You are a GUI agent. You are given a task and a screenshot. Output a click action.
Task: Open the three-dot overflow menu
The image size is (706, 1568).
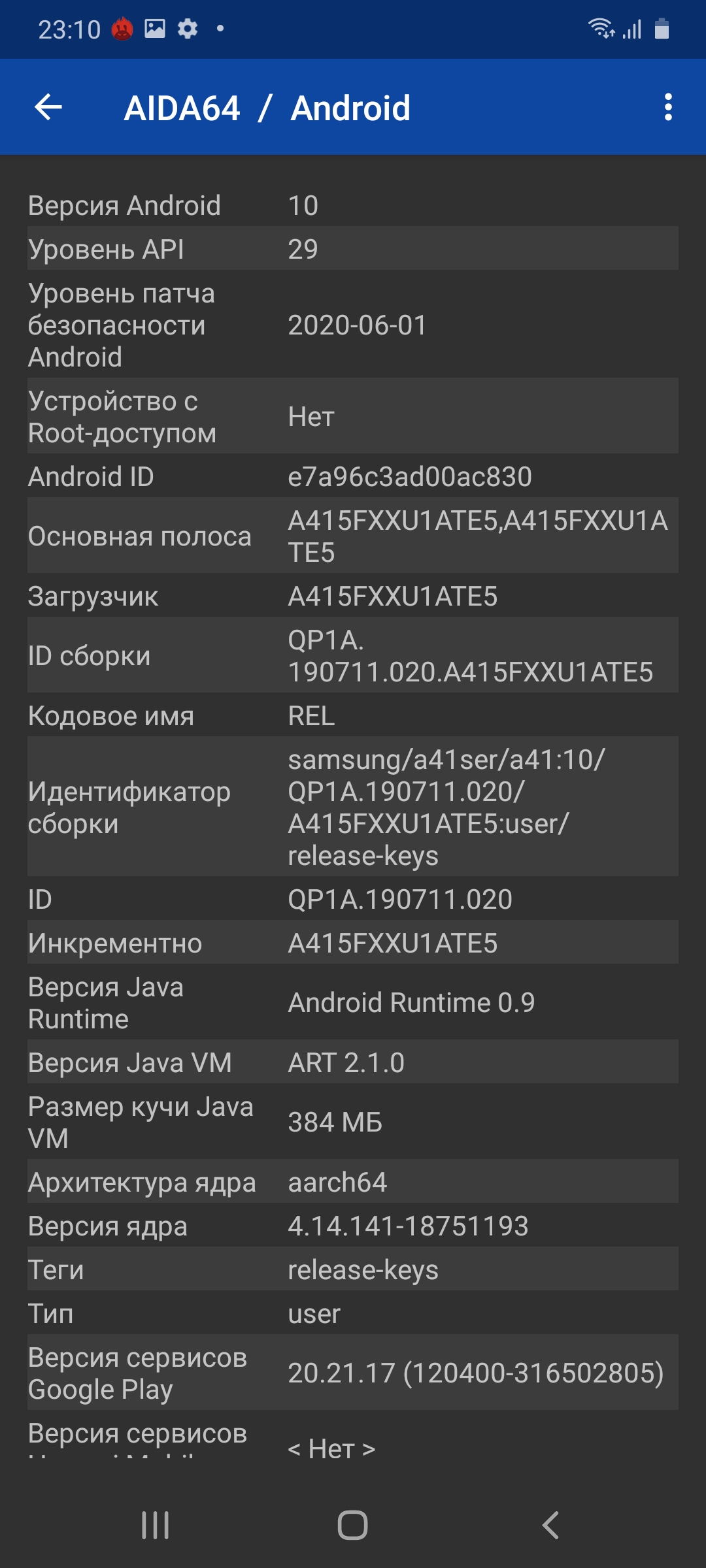tap(667, 107)
